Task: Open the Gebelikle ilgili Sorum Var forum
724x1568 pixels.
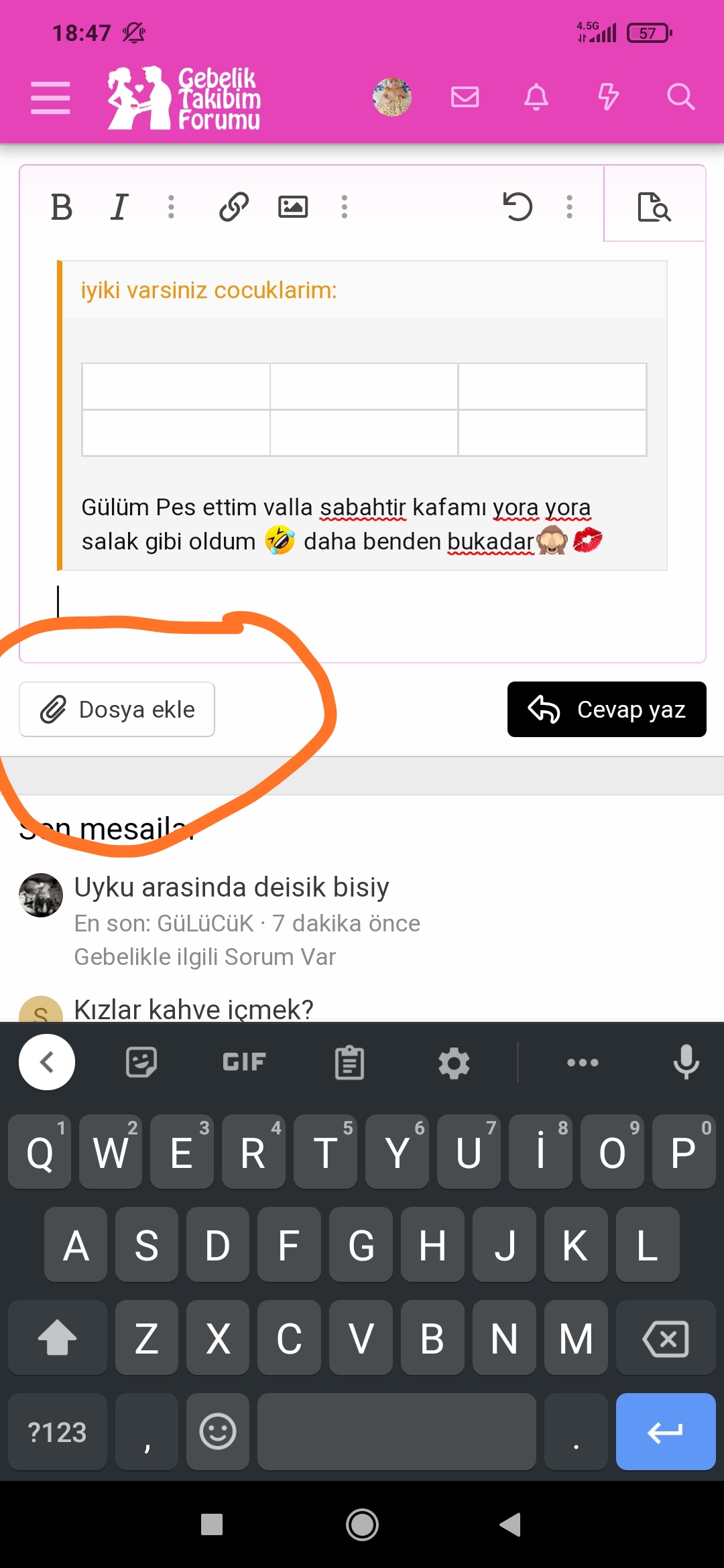Action: coord(204,957)
